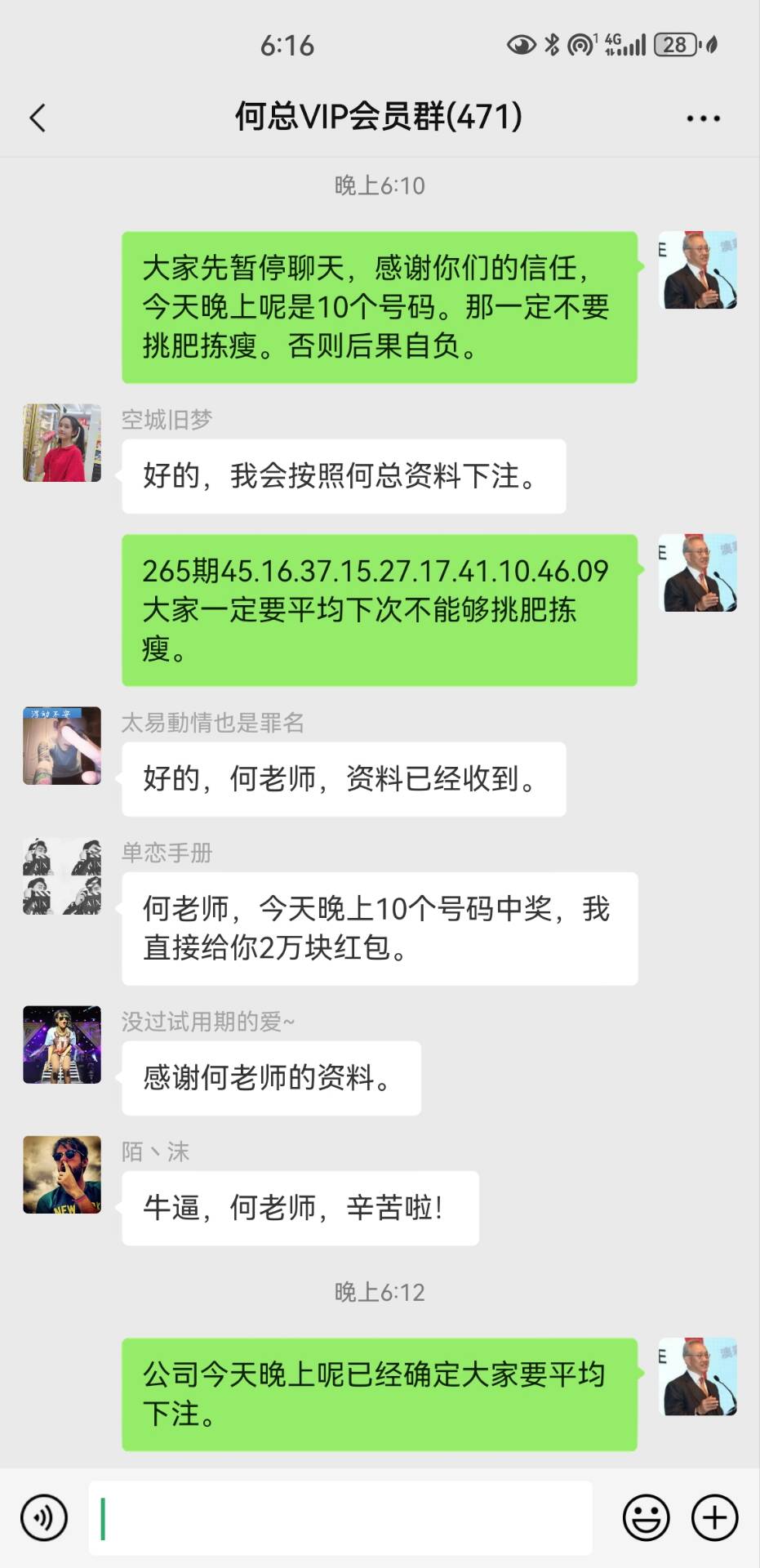Image resolution: width=760 pixels, height=1568 pixels.
Task: Tap 单恋手册's profile picture
Action: pyautogui.click(x=62, y=875)
